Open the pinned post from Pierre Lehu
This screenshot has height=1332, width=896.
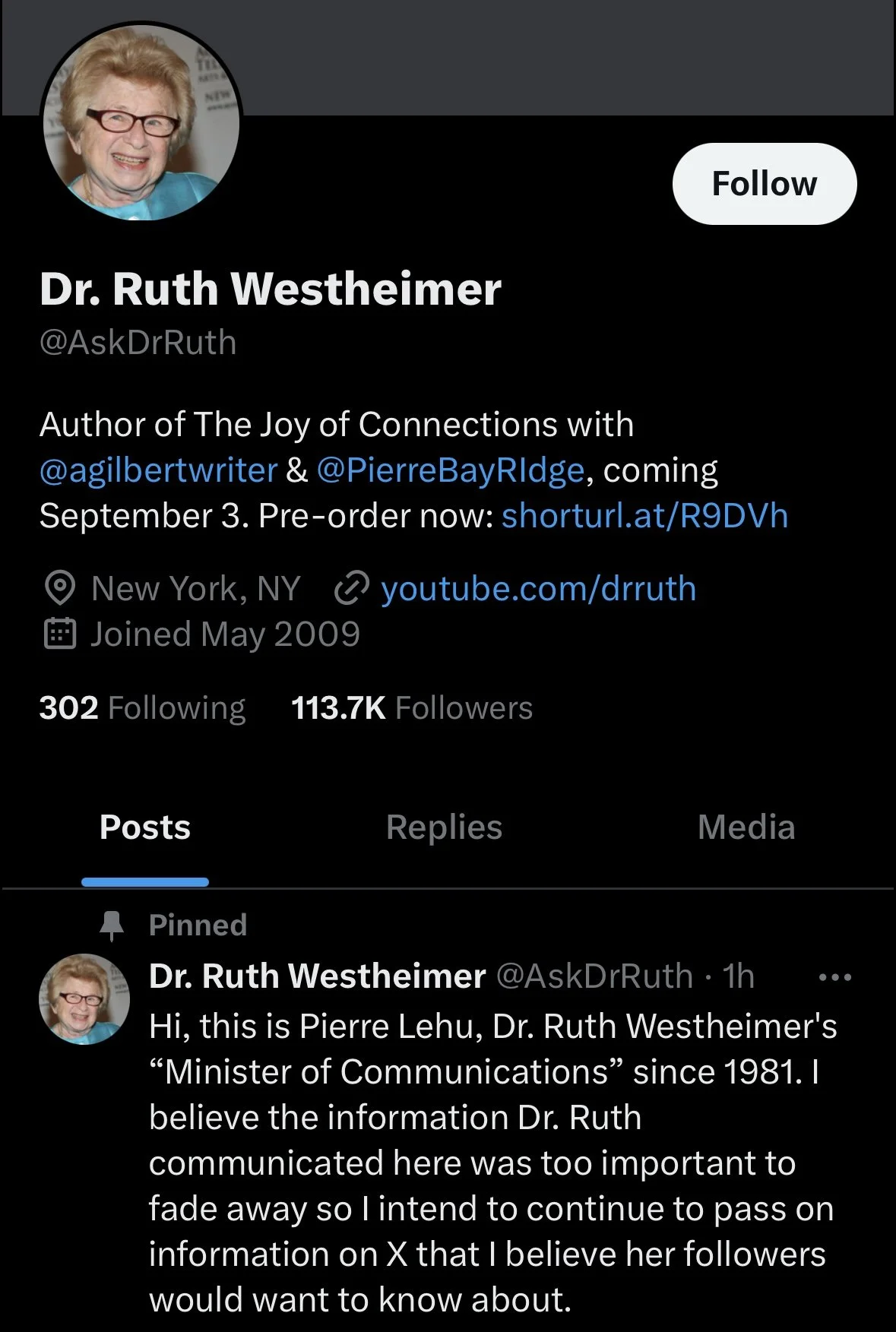(491, 1163)
